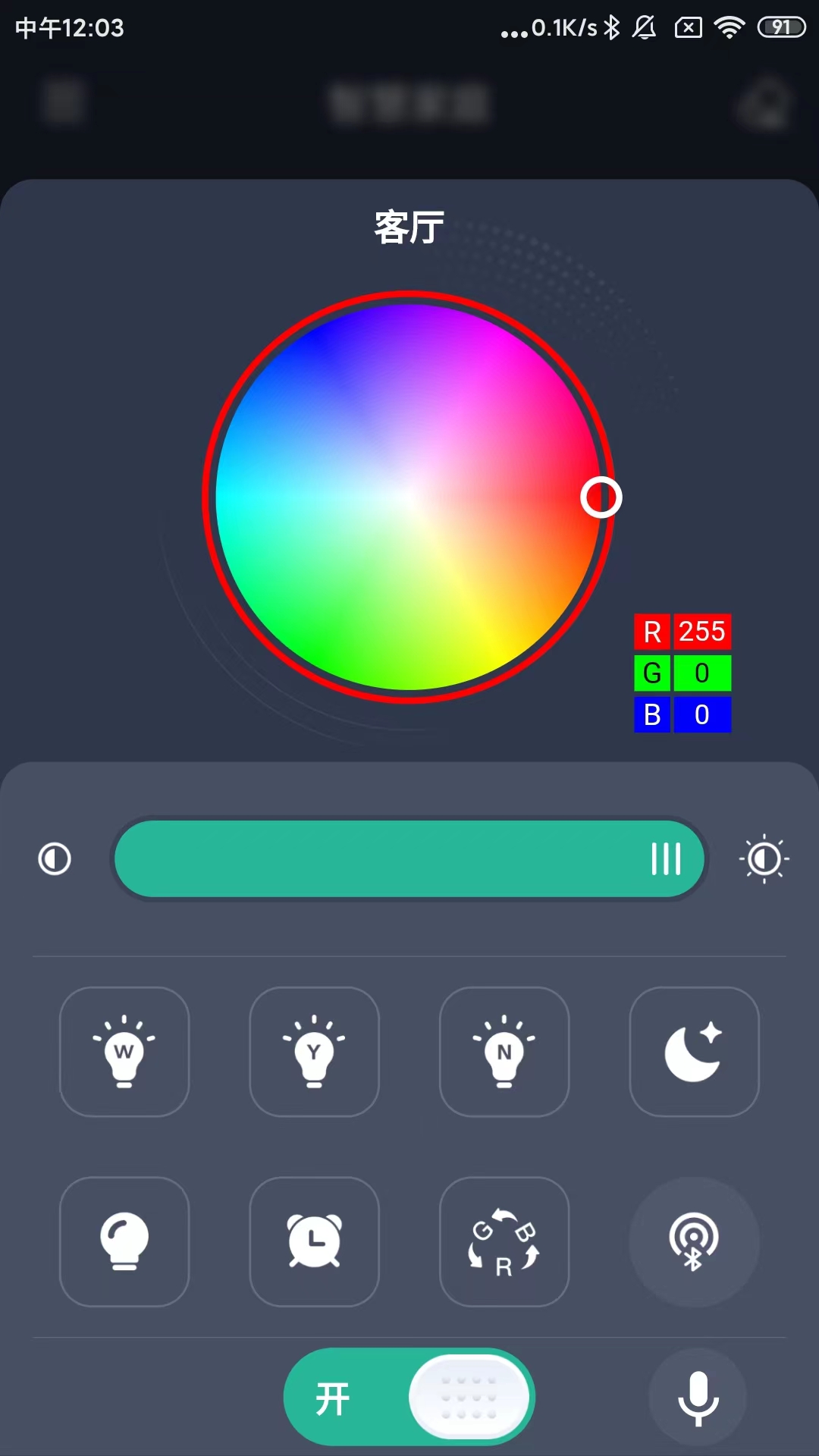Adjust the teal brightness slider
The width and height of the screenshot is (819, 1456).
(409, 859)
